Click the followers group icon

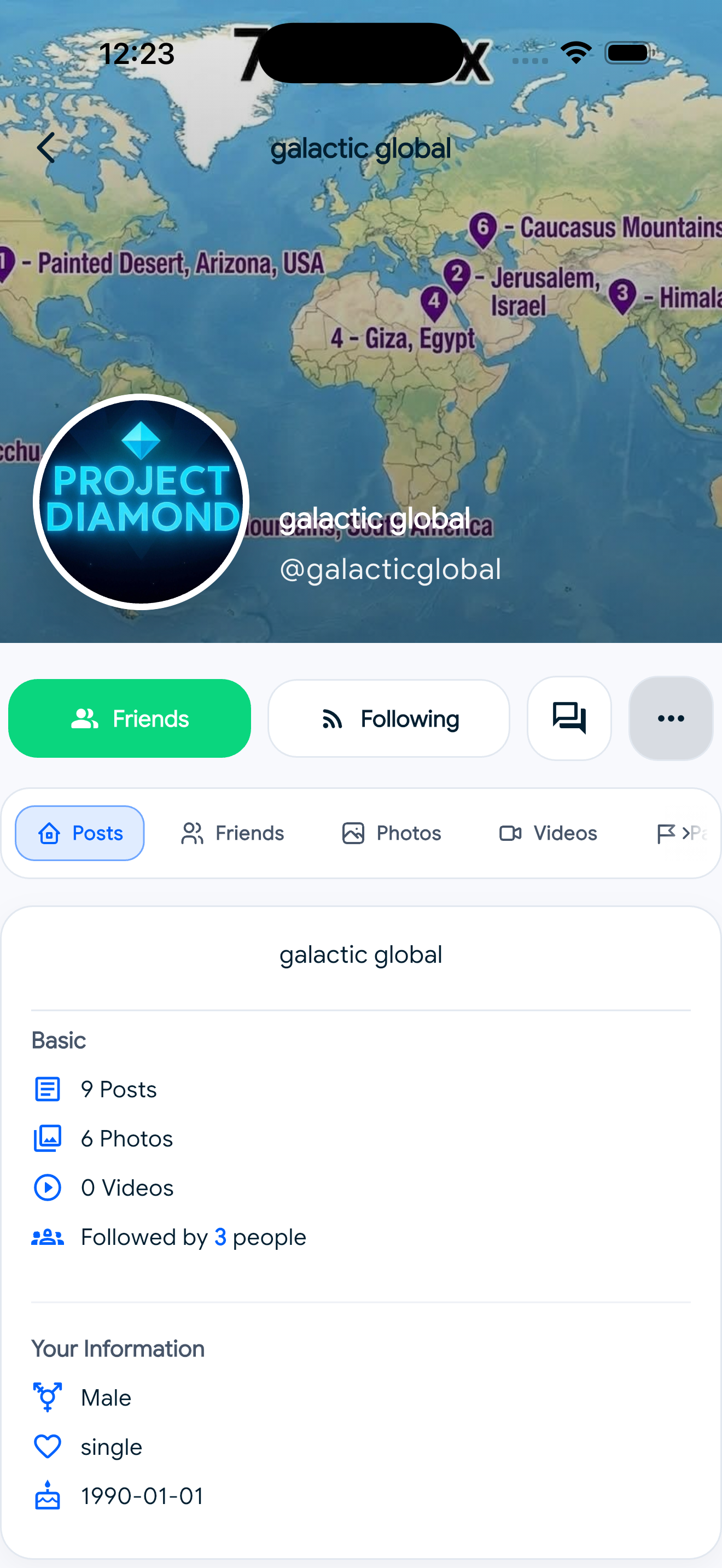(48, 1236)
